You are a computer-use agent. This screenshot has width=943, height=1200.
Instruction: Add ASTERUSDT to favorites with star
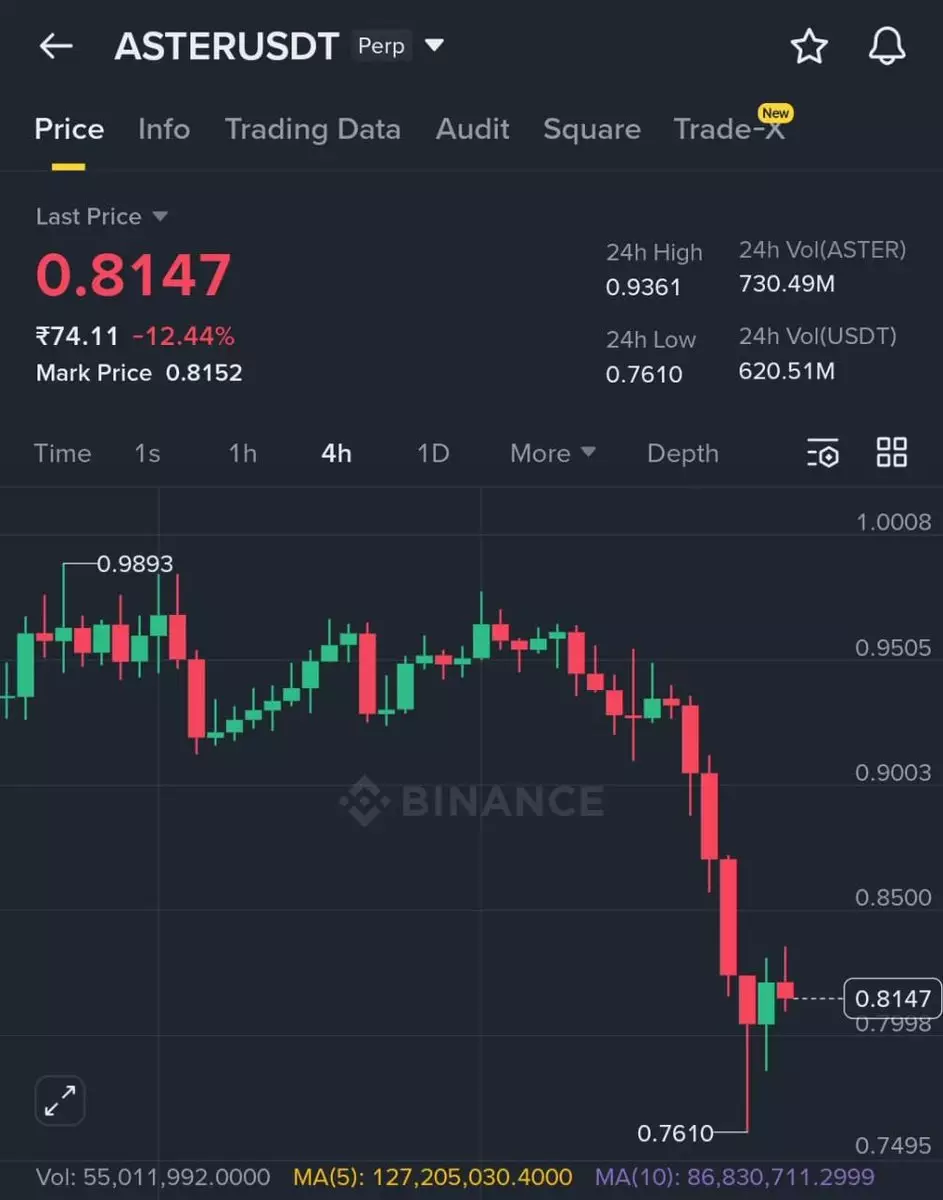pos(809,46)
